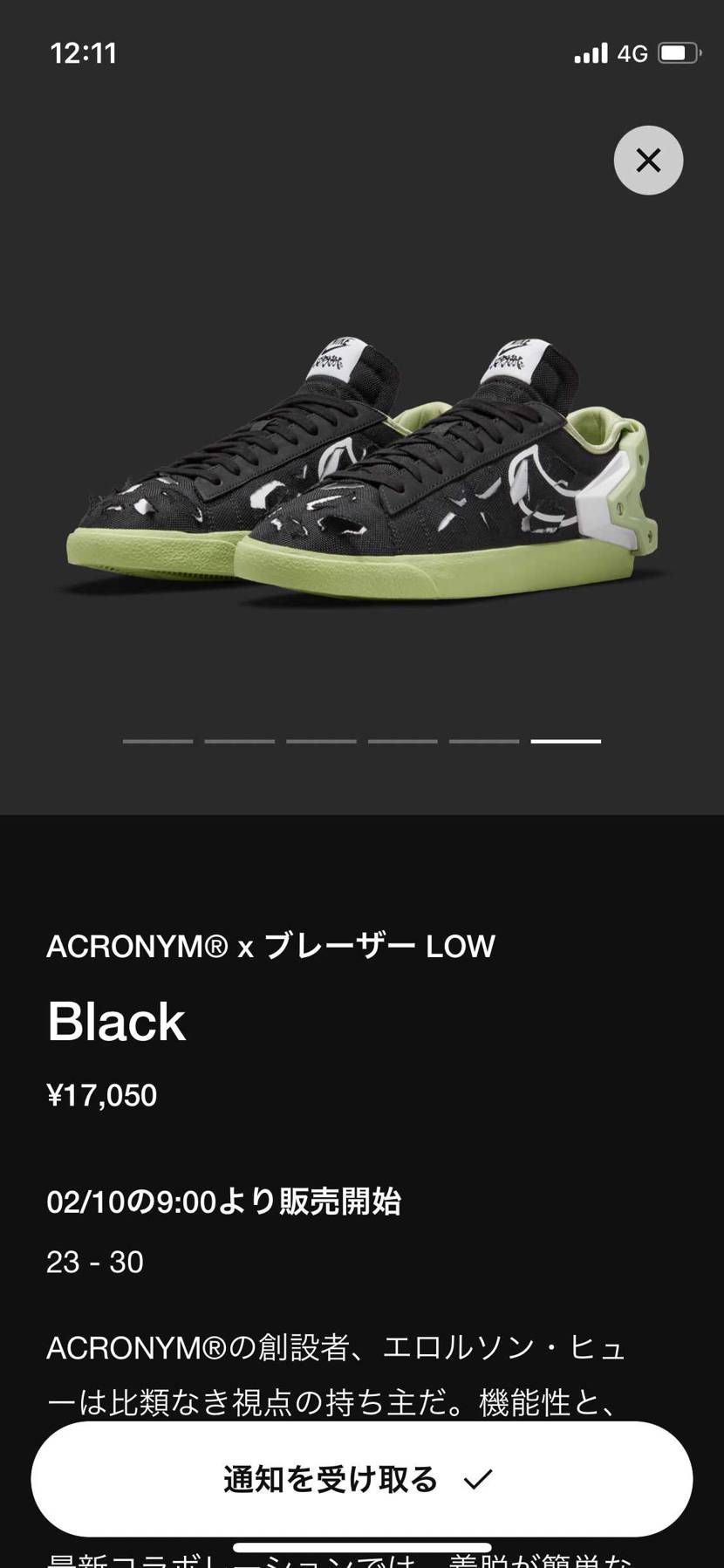Jump to the first image indicator
The image size is (724, 1568).
pos(158,741)
